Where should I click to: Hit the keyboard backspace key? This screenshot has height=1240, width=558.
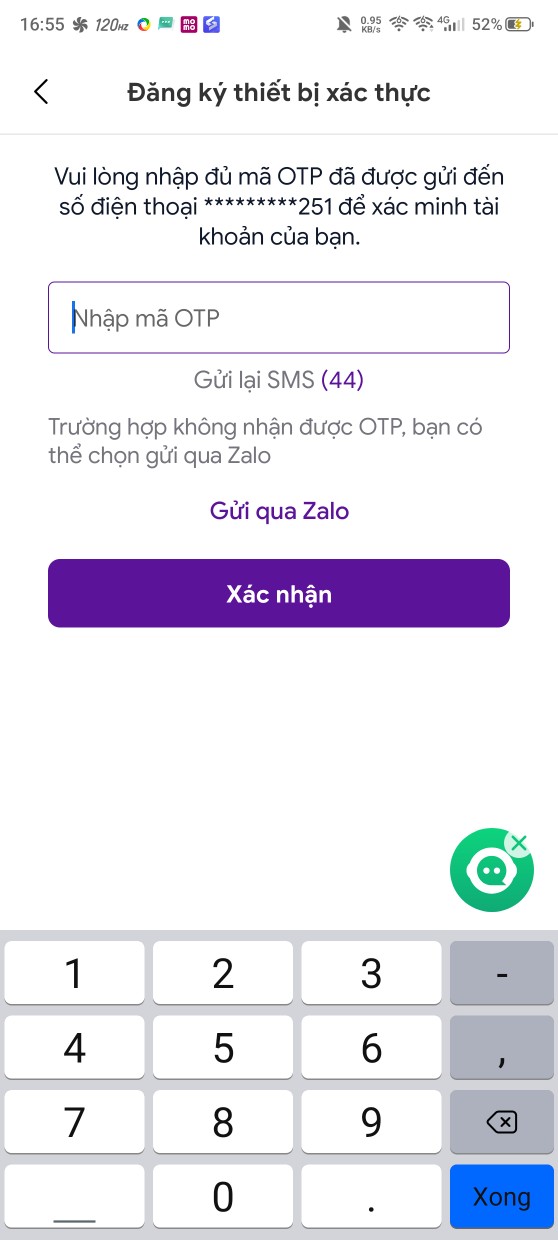point(501,1121)
